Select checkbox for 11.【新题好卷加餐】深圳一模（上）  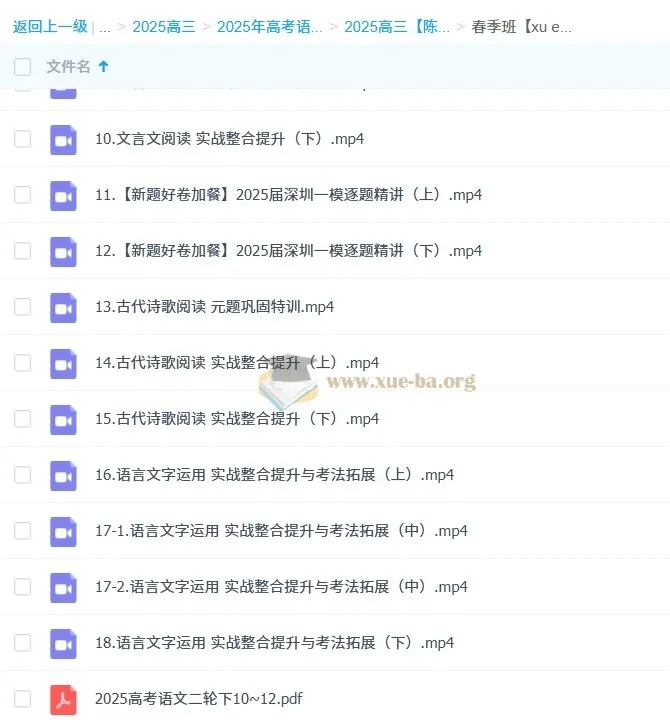(22, 195)
